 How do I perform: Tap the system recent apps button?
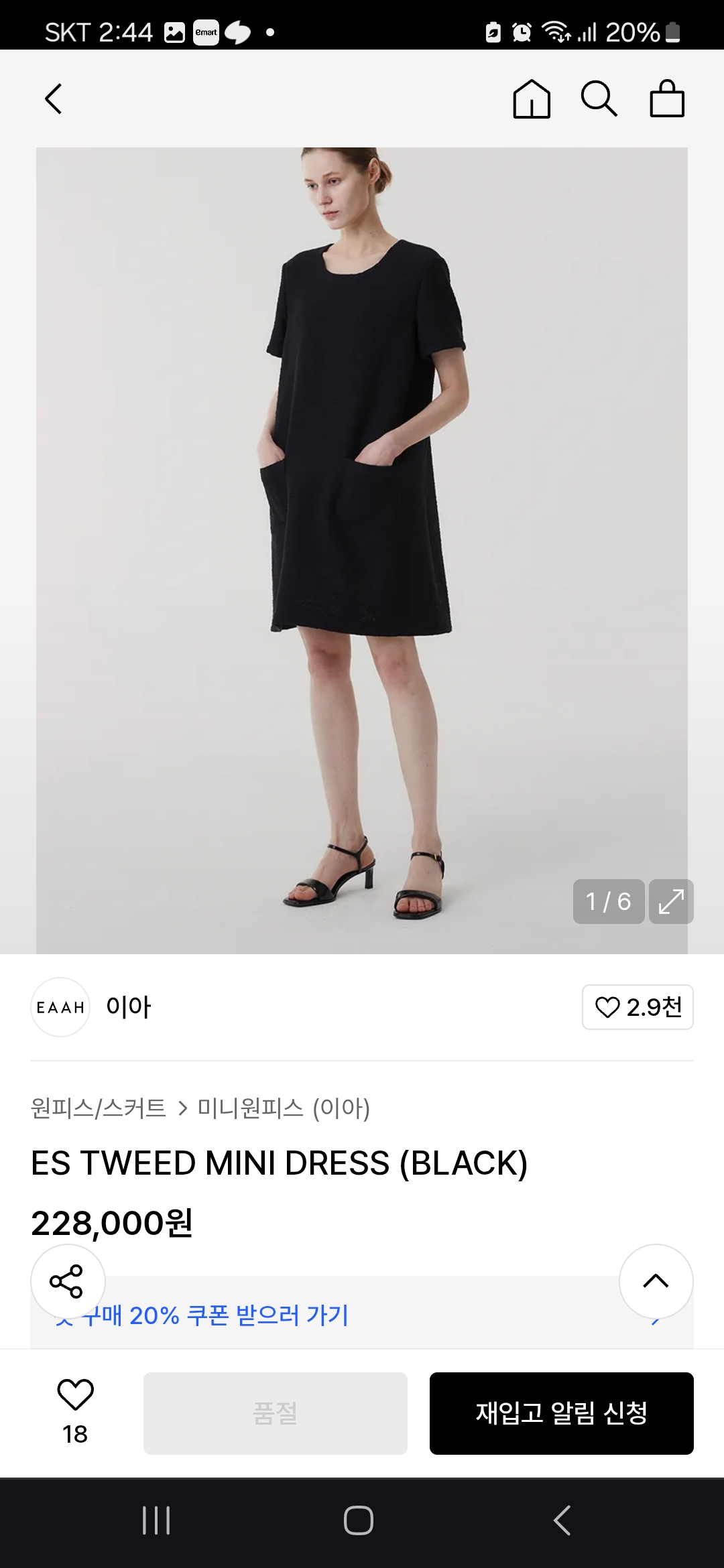(x=156, y=1520)
